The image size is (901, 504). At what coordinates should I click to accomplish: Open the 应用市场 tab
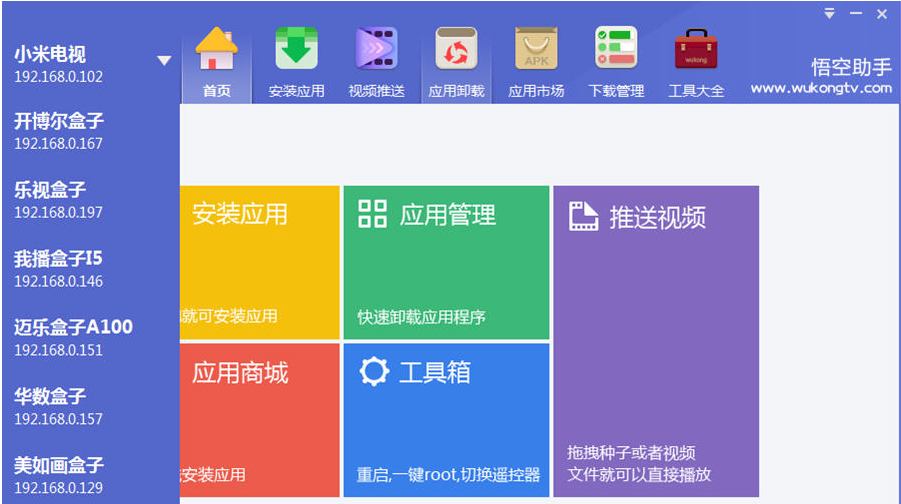536,65
